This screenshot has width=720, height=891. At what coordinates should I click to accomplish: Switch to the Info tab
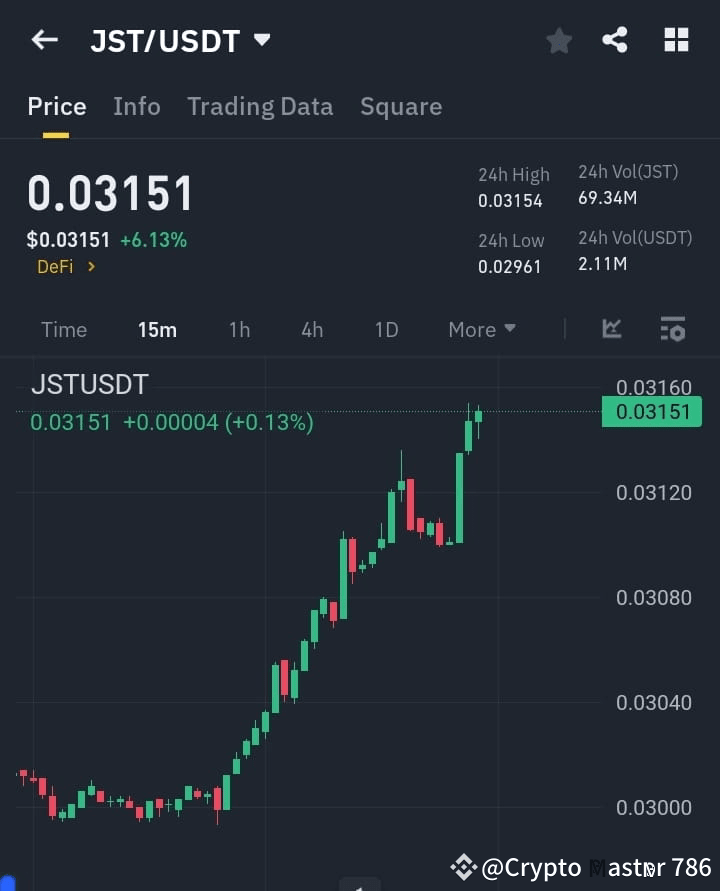tap(137, 106)
